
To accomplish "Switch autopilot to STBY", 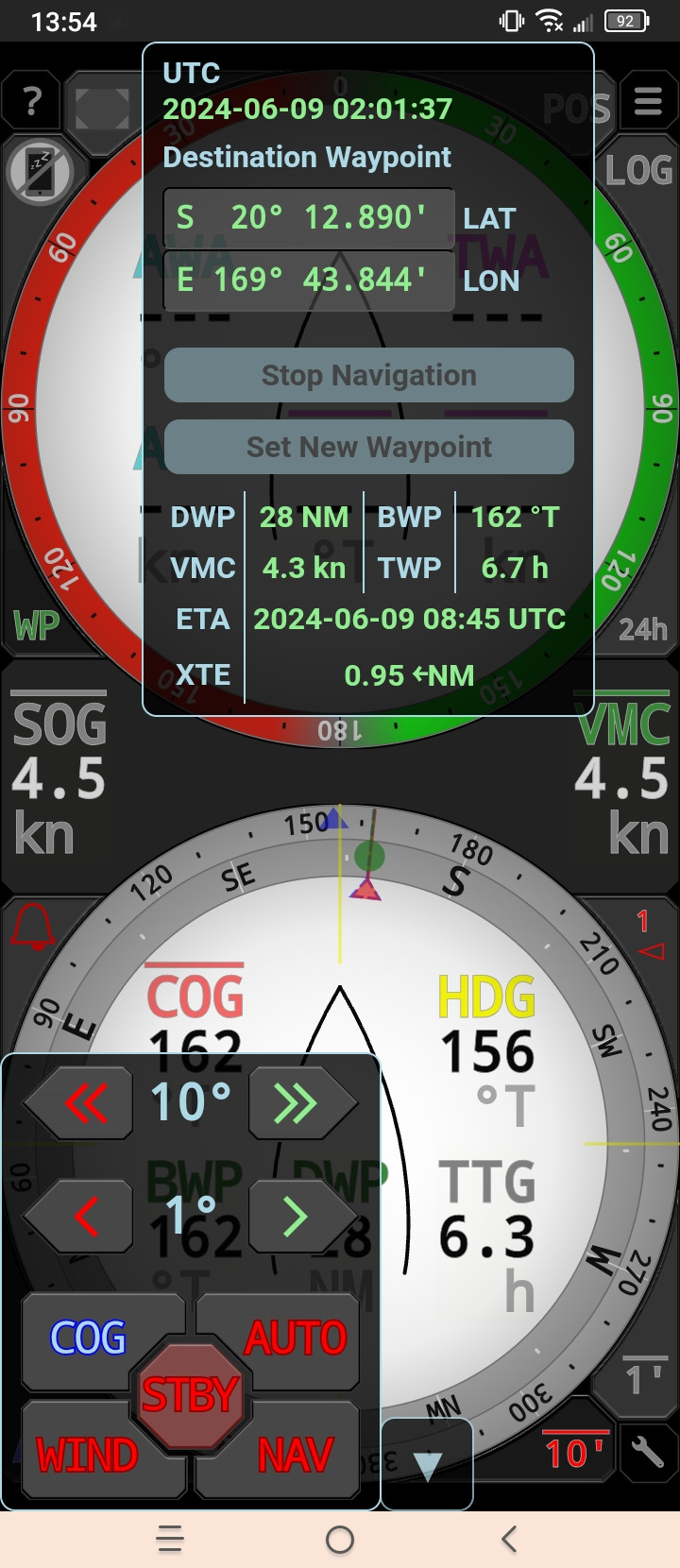I will pos(189,1395).
